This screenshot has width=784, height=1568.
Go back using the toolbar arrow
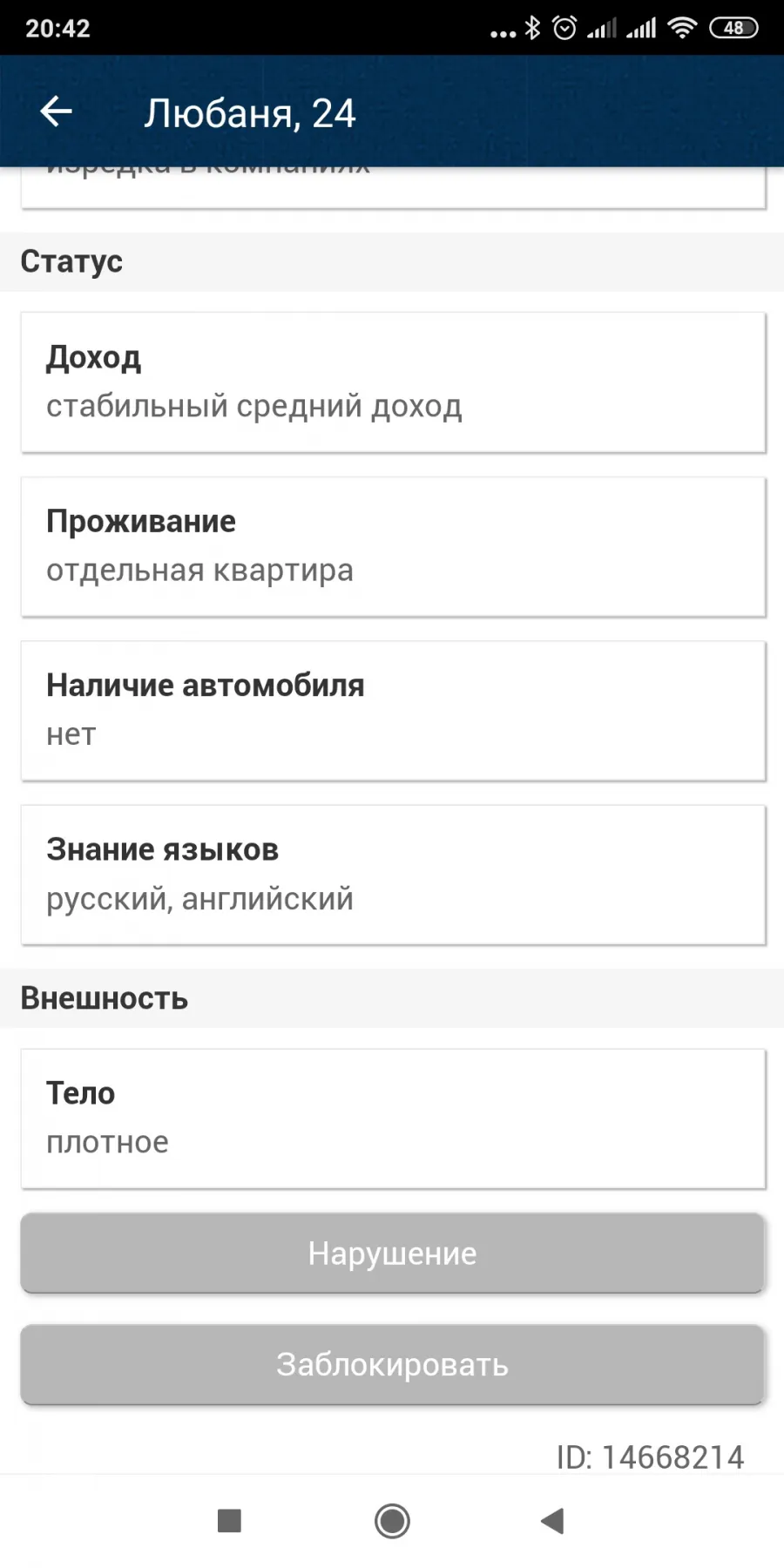[57, 112]
